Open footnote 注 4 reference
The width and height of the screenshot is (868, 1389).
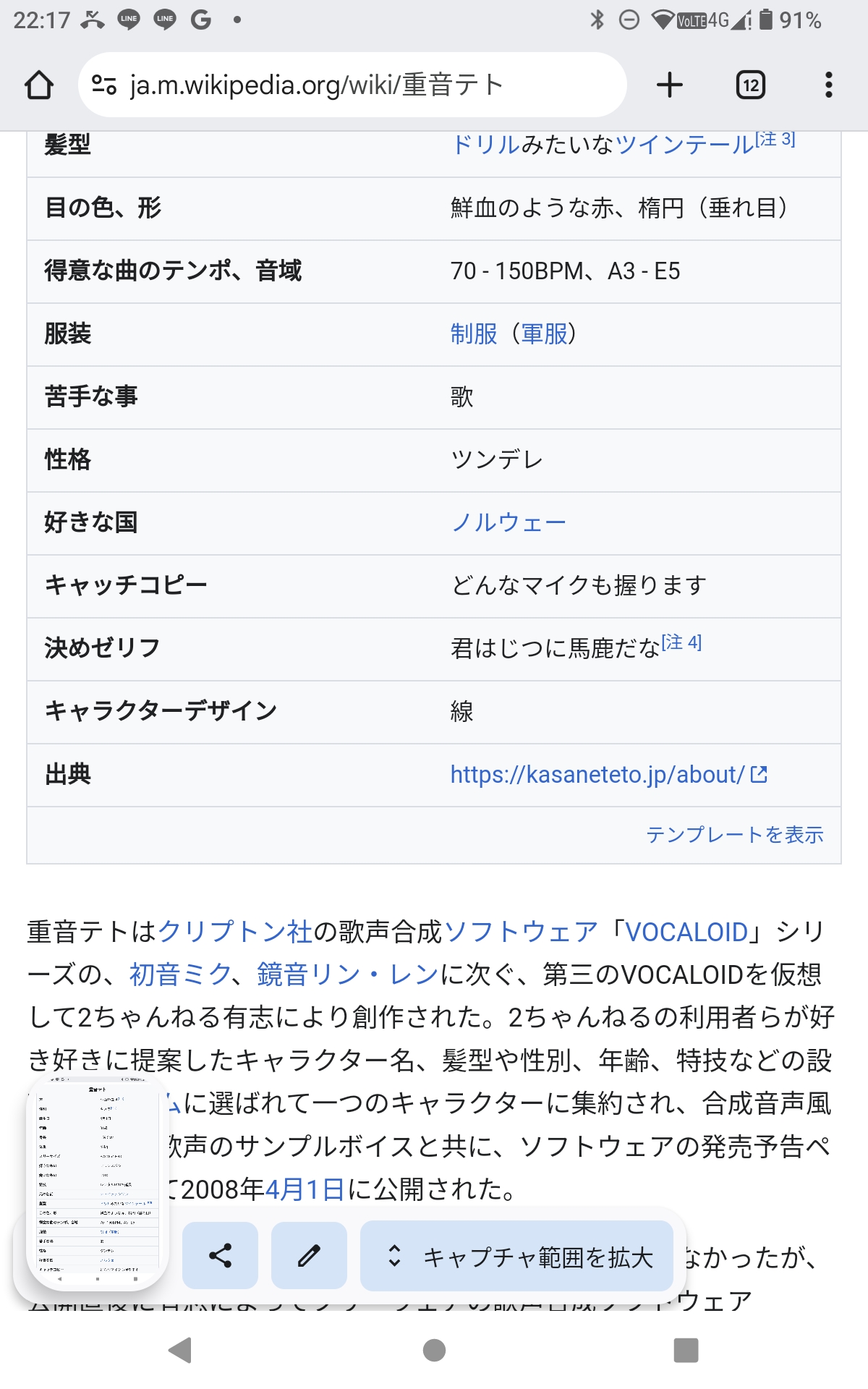coord(681,642)
